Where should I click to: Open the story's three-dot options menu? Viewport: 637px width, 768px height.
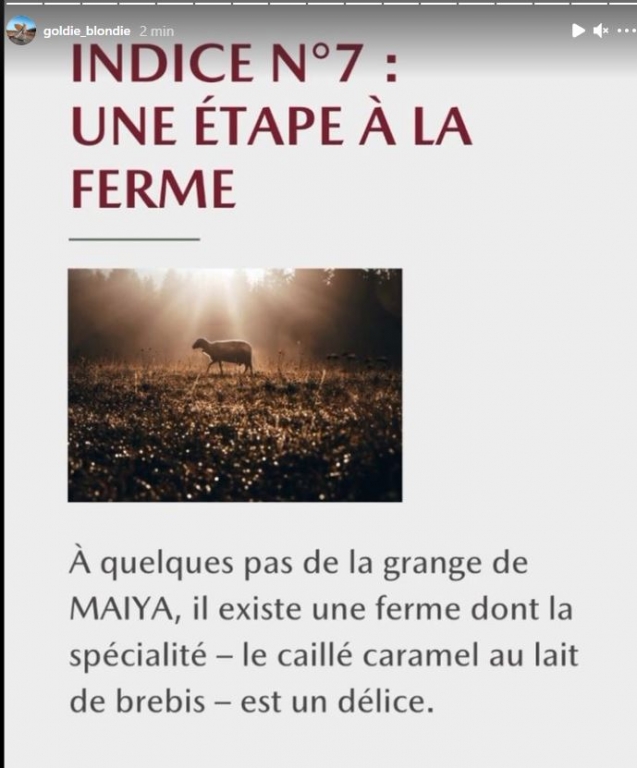[x=624, y=31]
